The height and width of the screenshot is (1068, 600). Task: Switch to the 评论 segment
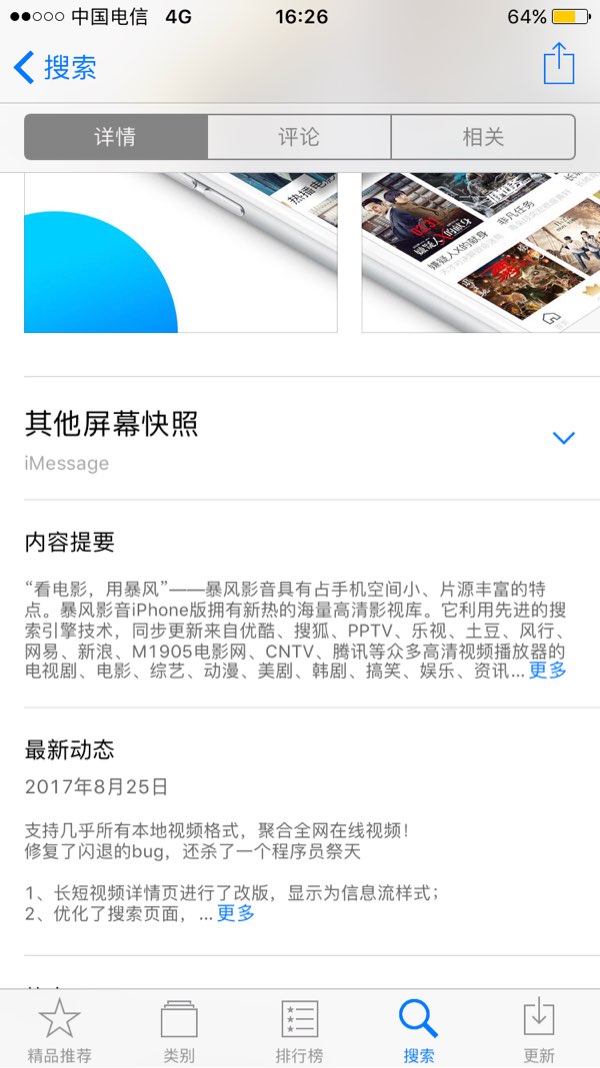click(x=299, y=137)
